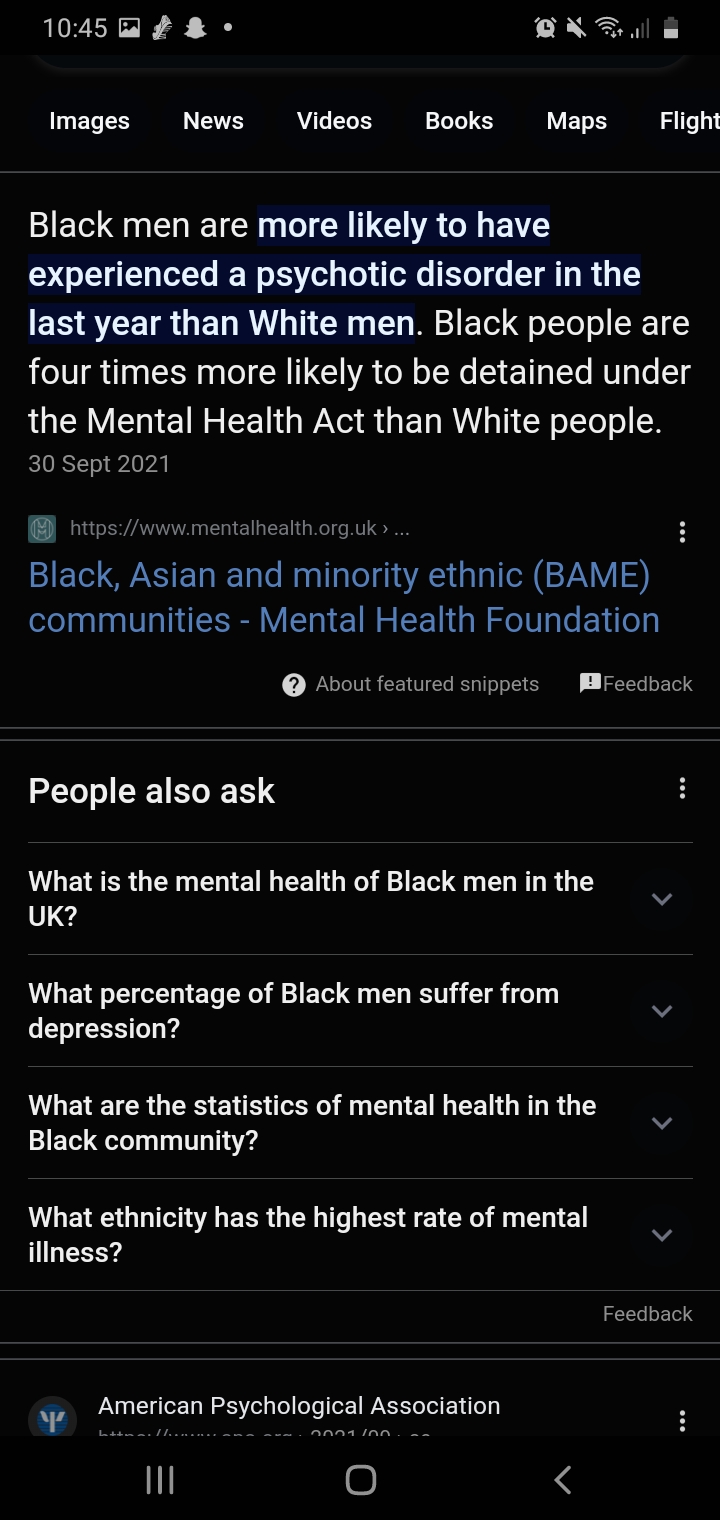This screenshot has height=1520, width=720.
Task: Open the American Psychological Association result
Action: click(x=299, y=1406)
